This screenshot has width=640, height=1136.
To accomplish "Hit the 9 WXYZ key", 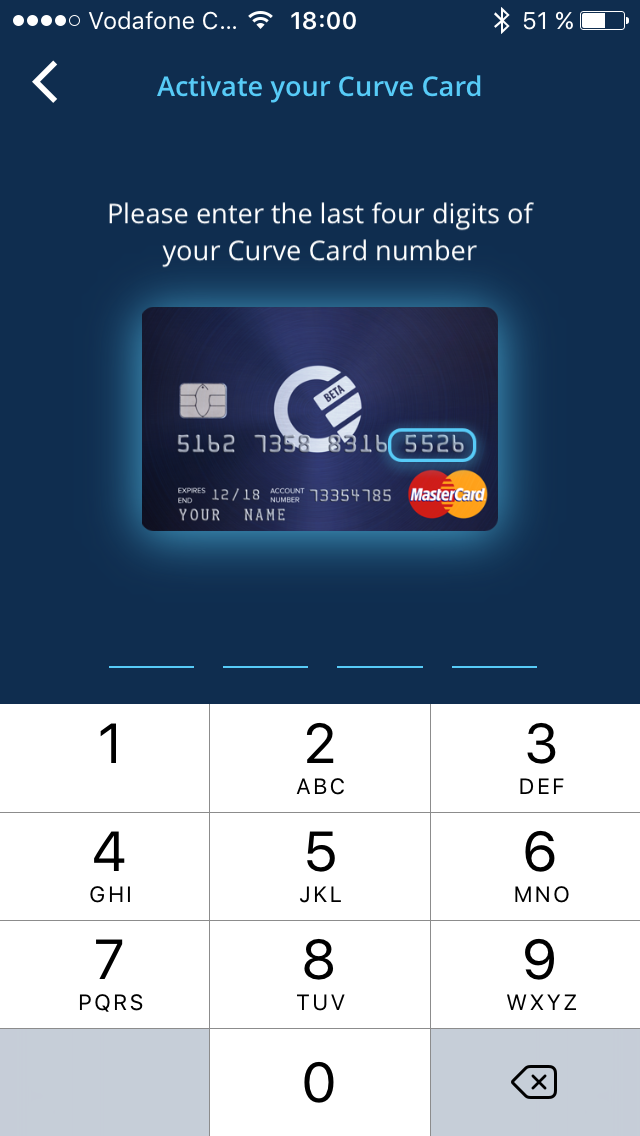I will [x=536, y=974].
